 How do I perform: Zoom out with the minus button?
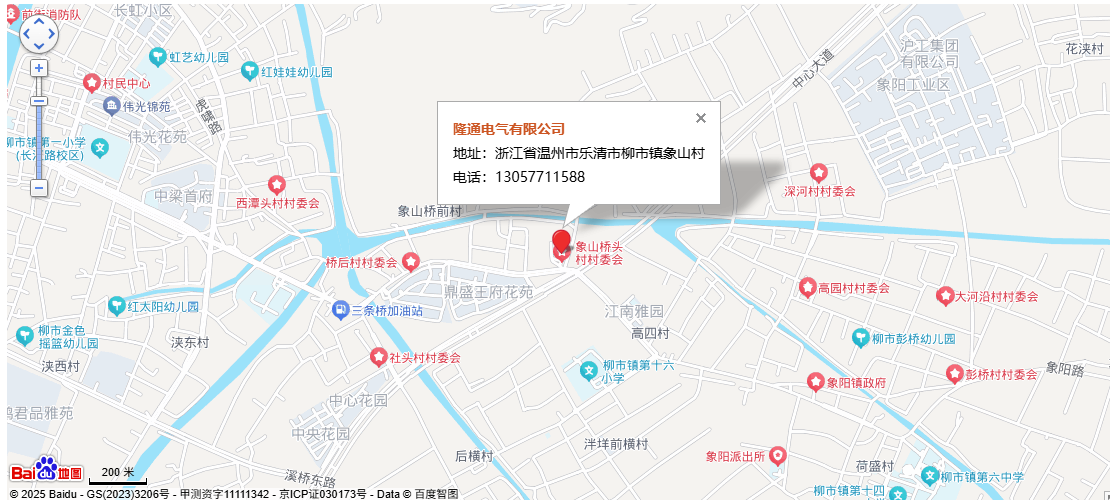pyautogui.click(x=39, y=188)
